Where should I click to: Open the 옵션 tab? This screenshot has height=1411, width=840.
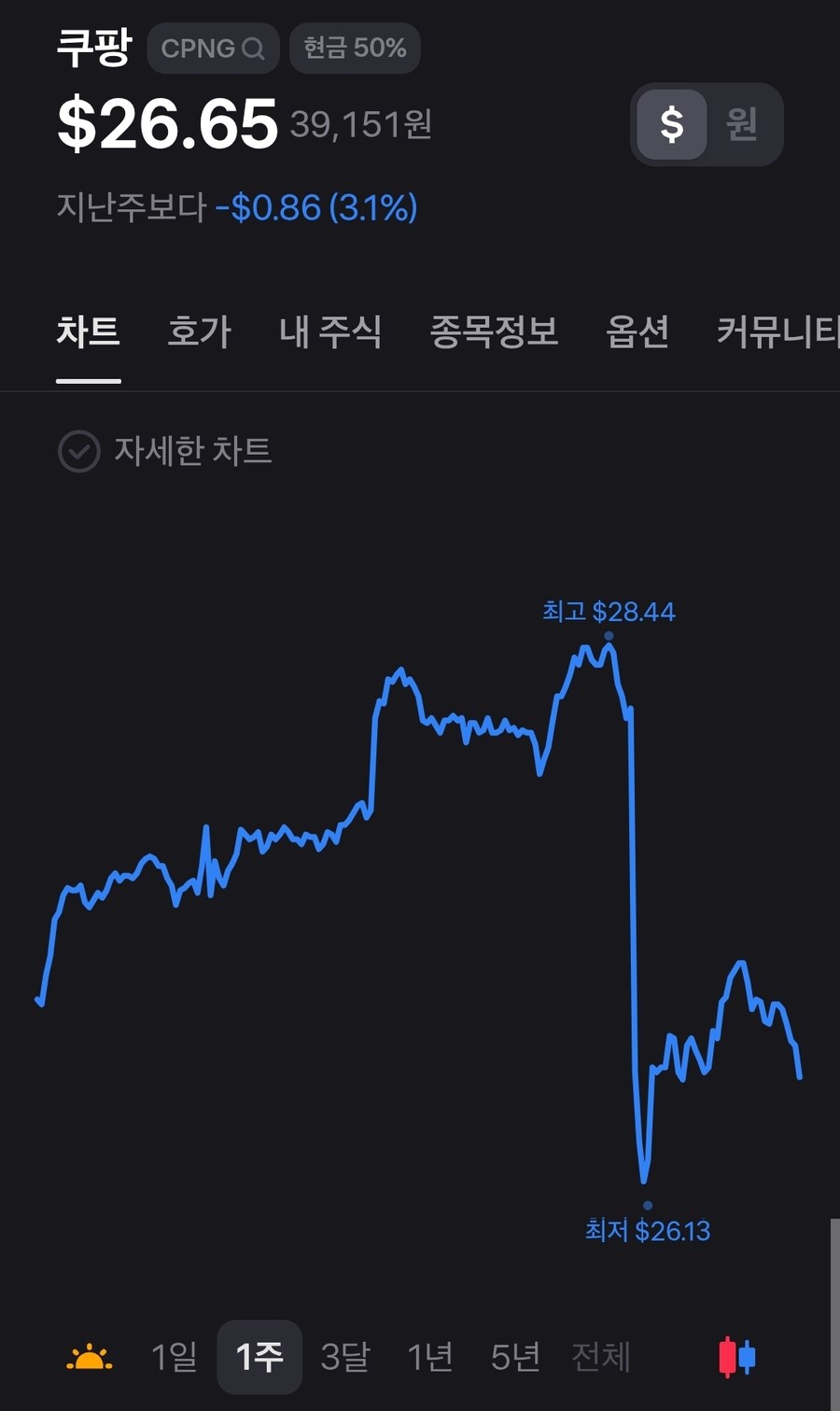(637, 333)
